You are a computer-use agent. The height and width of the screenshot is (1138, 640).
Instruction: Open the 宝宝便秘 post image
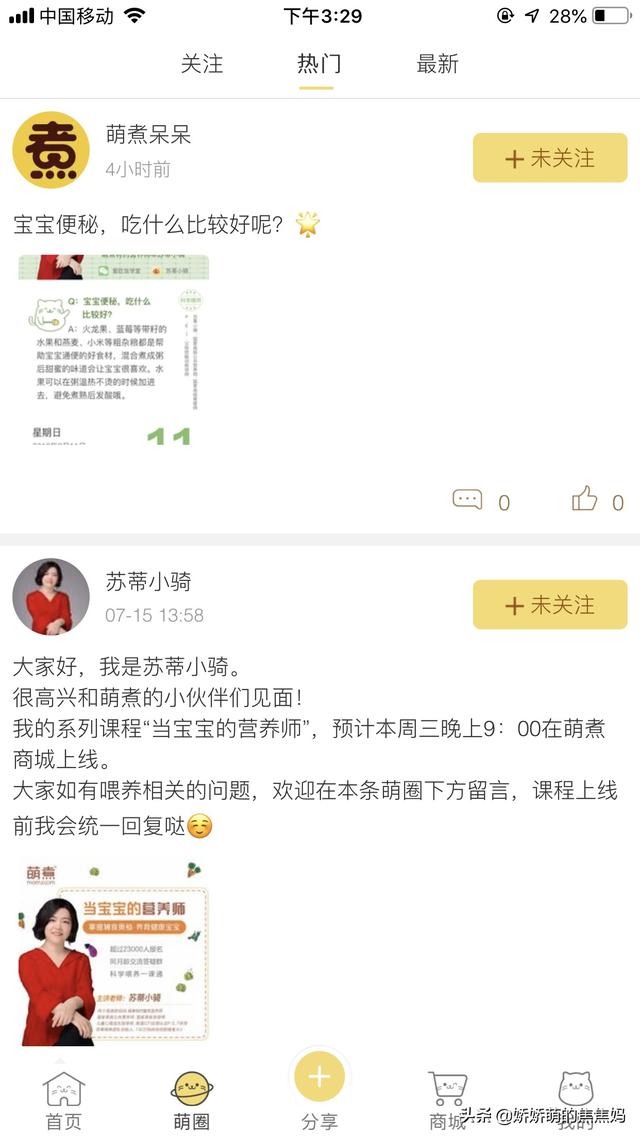point(113,349)
